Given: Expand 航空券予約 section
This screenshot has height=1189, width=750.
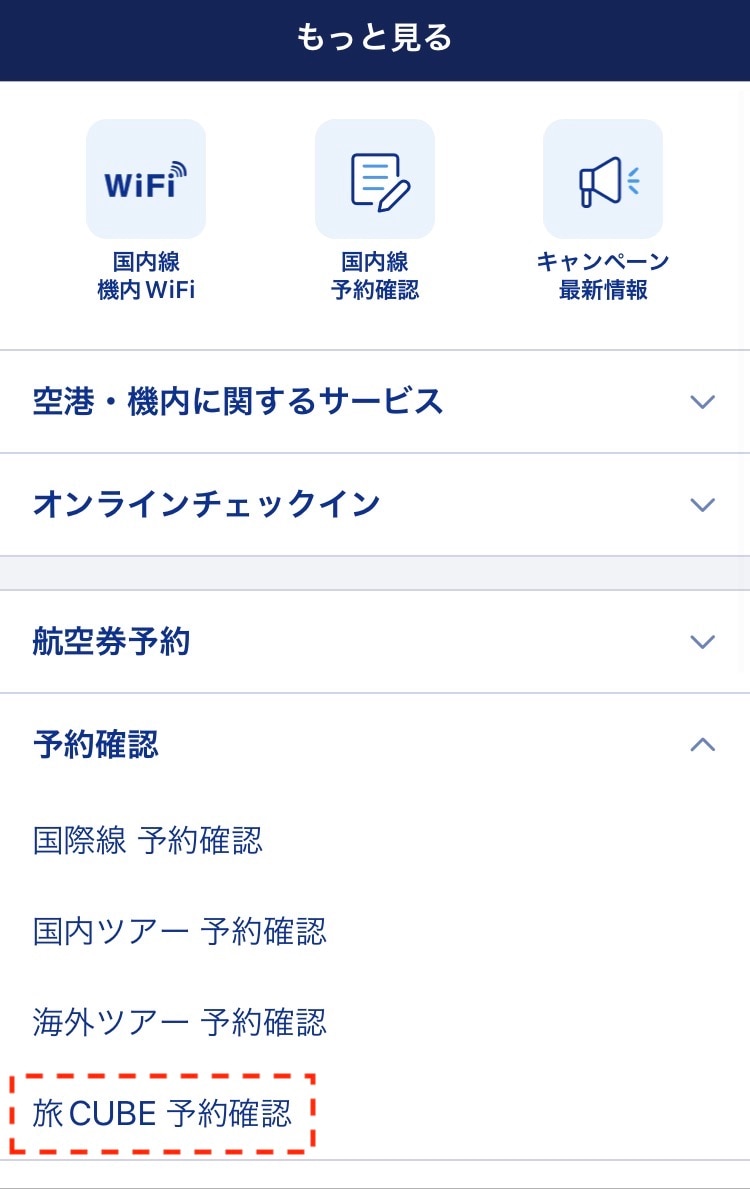Looking at the screenshot, I should pos(374,642).
